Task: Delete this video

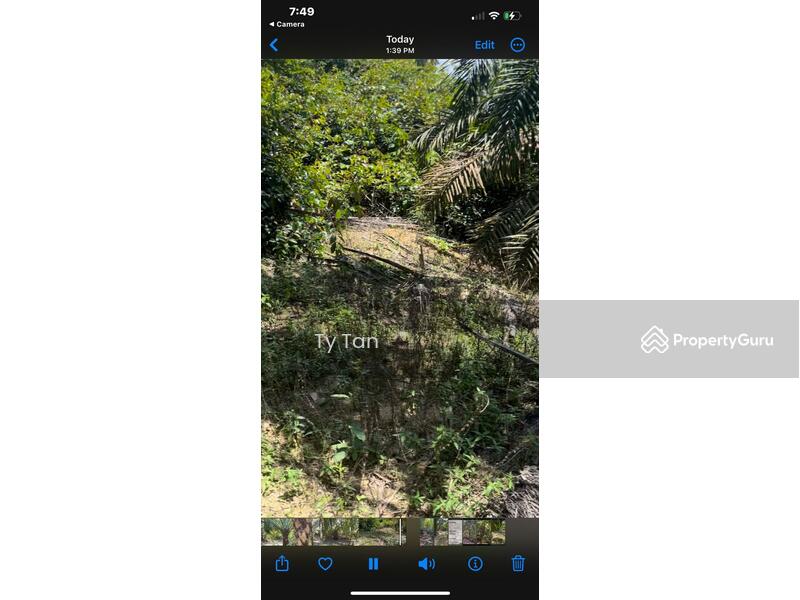Action: [518, 564]
